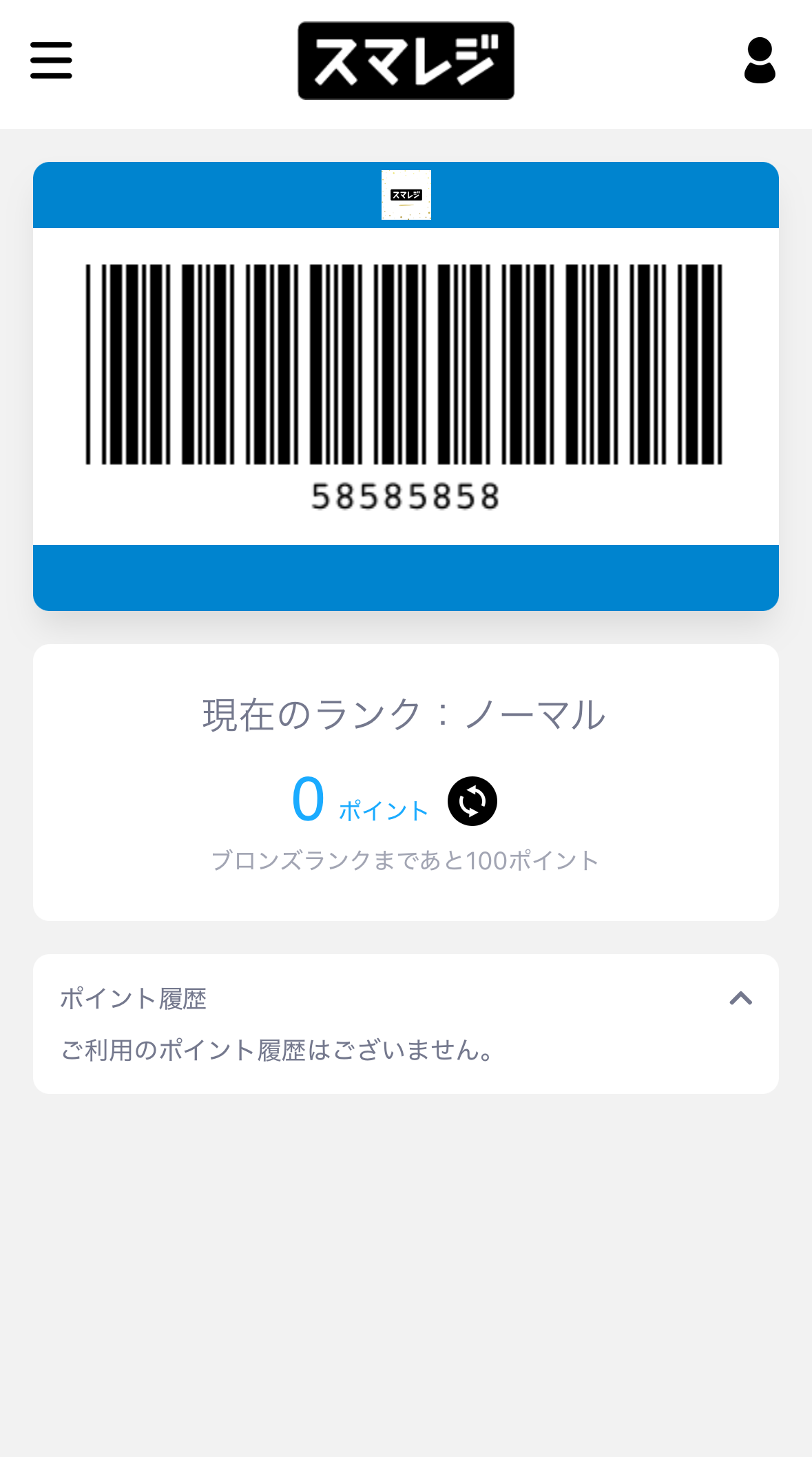Open the hamburger navigation menu
The image size is (812, 1457).
click(x=50, y=60)
